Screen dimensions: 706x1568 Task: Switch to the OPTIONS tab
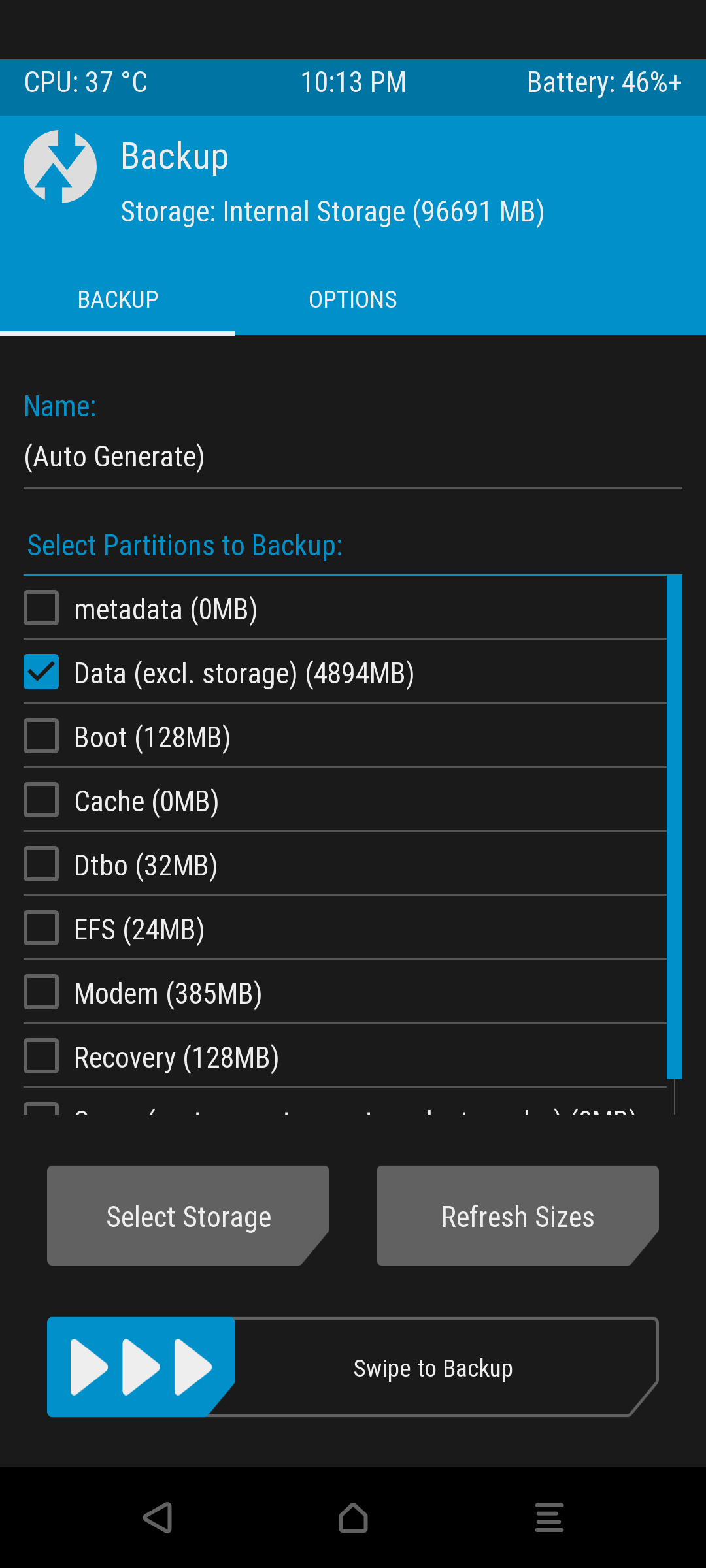[353, 300]
